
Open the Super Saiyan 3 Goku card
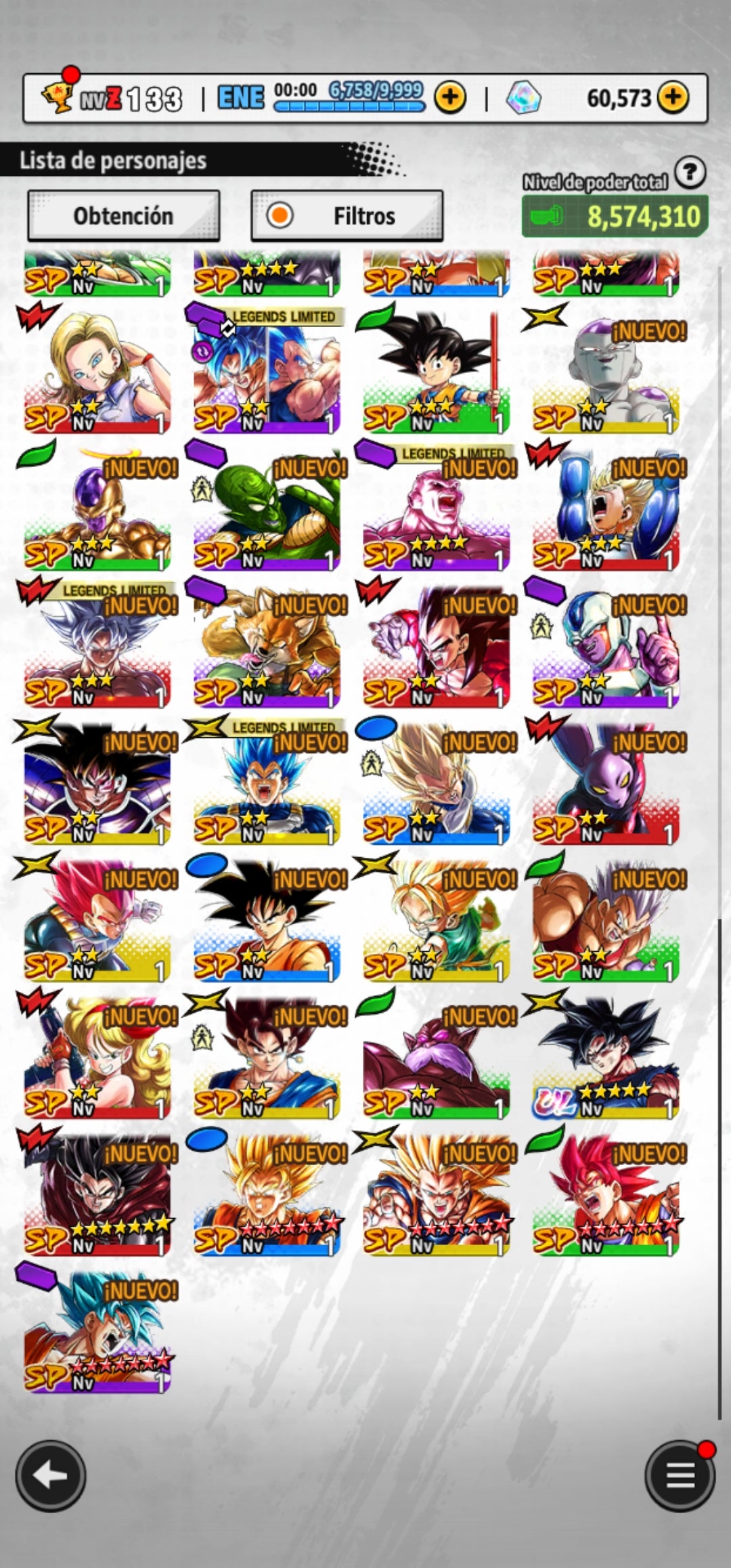(x=436, y=1193)
